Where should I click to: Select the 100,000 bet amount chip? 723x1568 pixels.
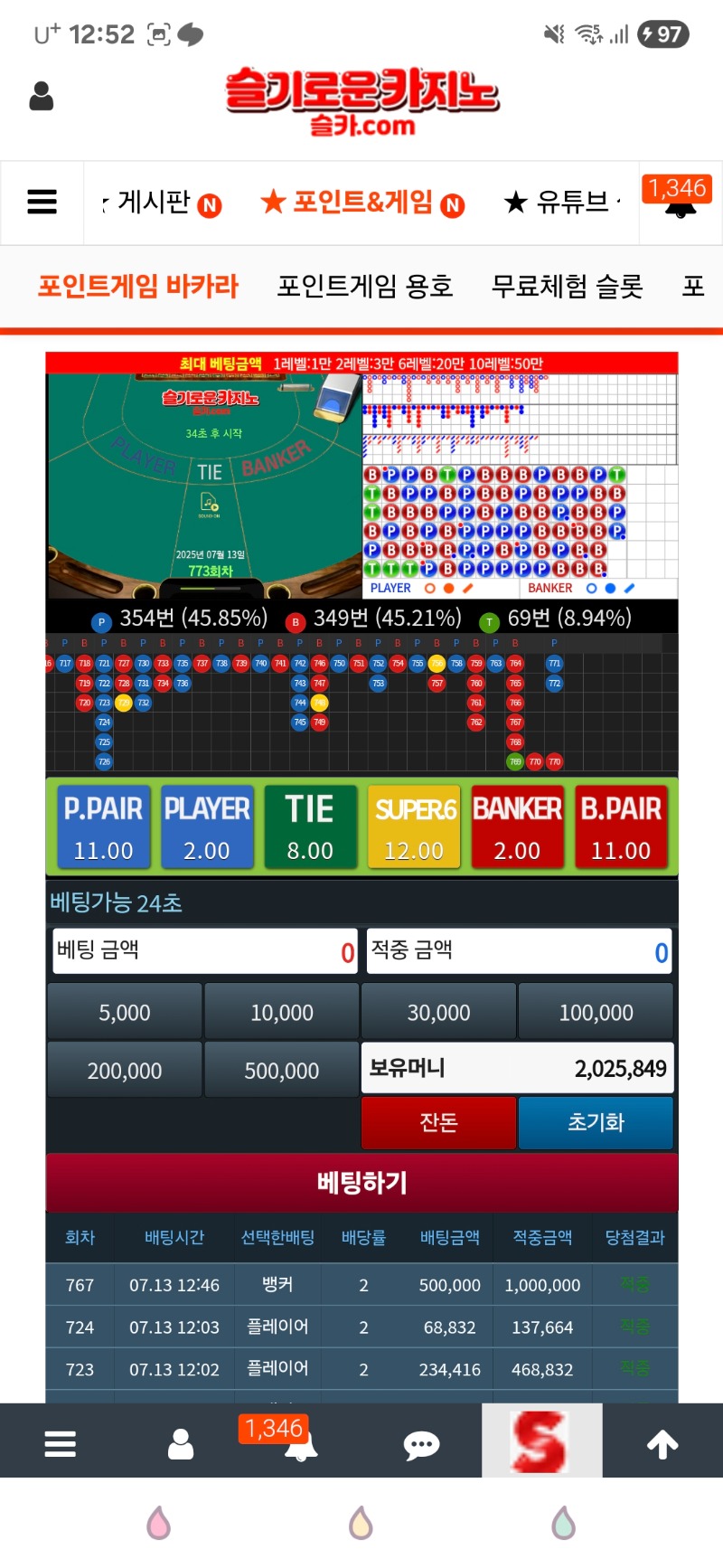tap(596, 1013)
